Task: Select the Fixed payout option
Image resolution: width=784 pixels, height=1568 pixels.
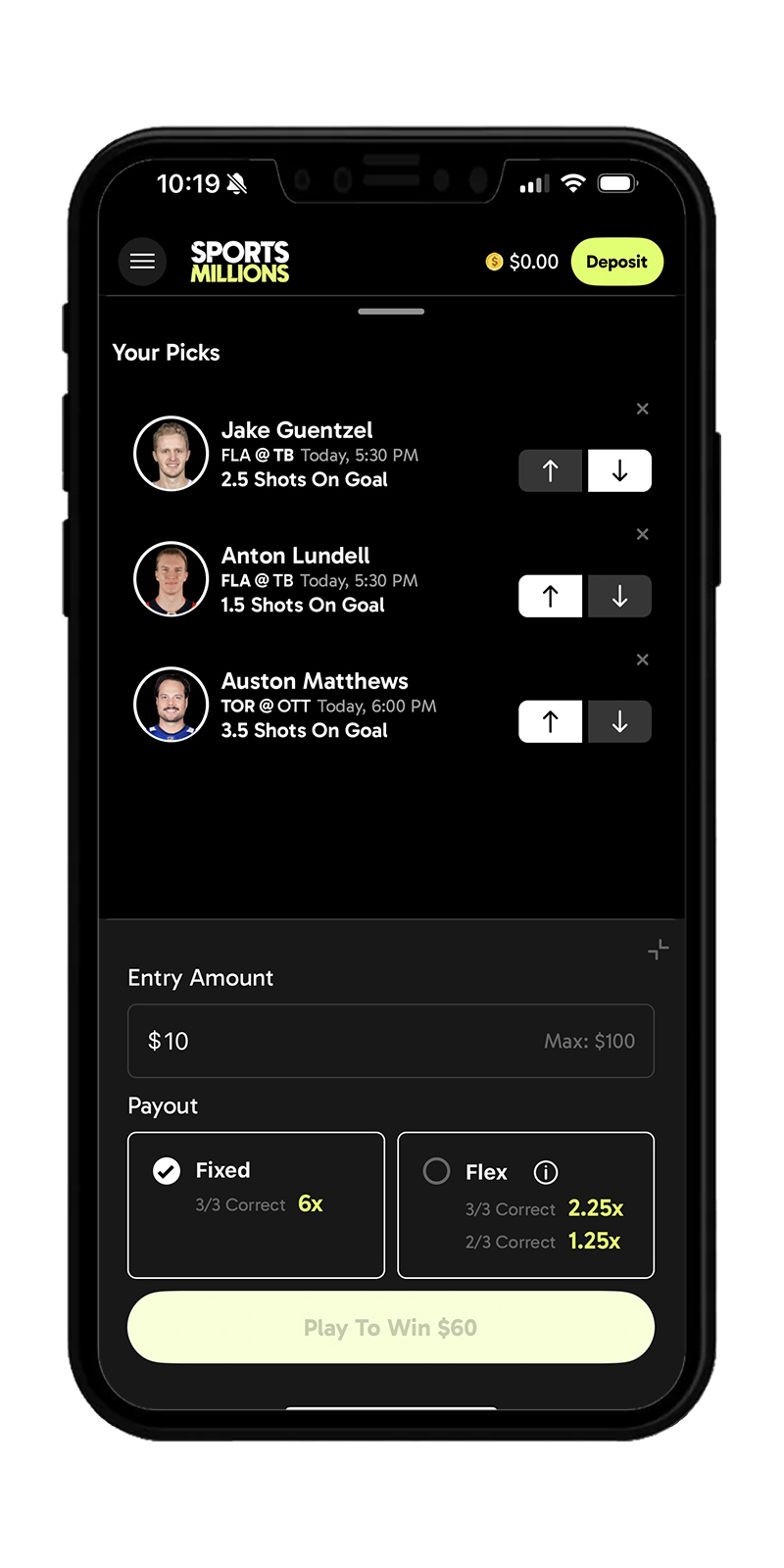Action: tap(256, 1204)
